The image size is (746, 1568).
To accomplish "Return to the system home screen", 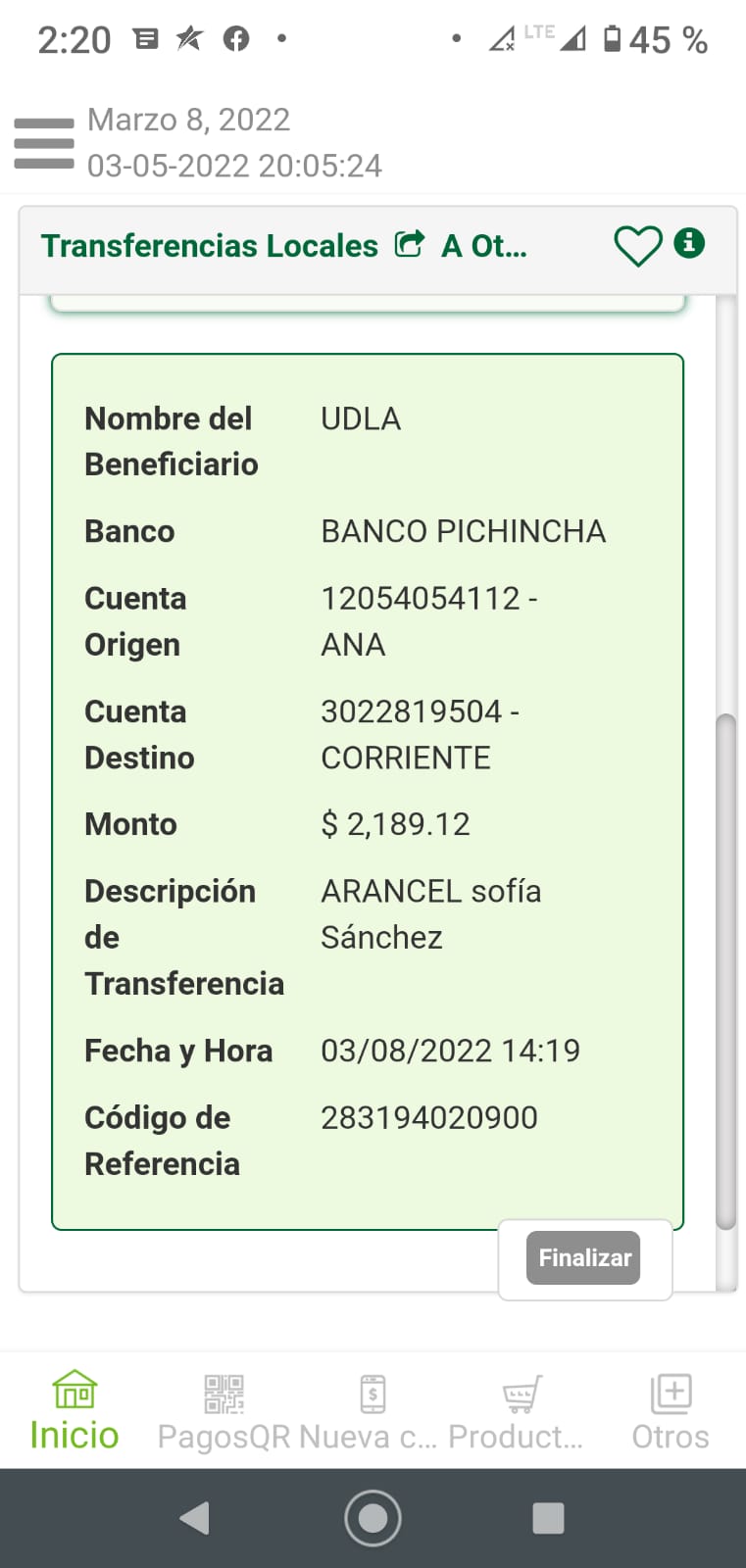I will coord(373,1518).
